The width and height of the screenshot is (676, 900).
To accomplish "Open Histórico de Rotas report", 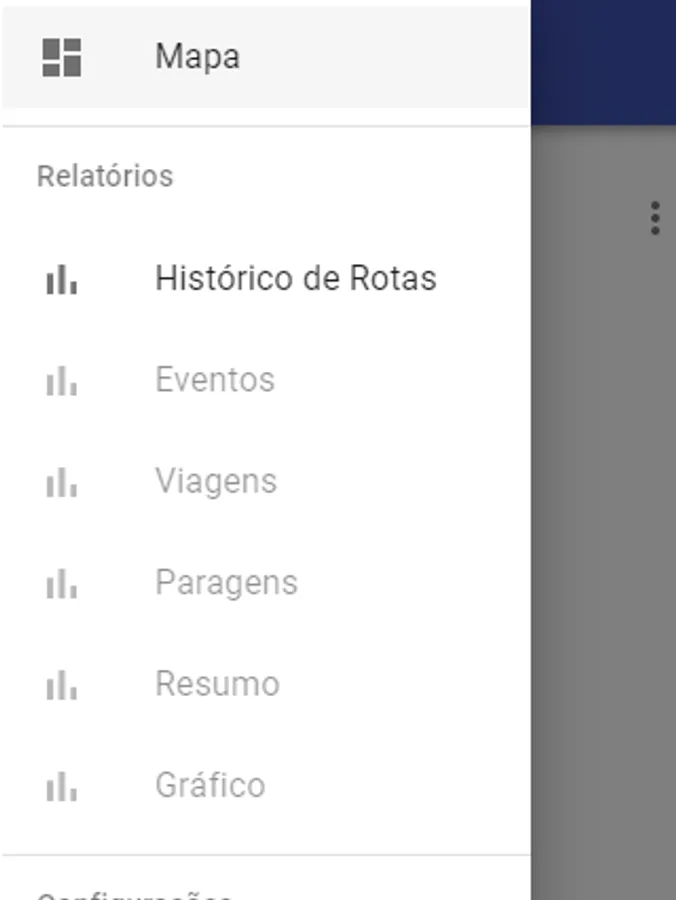I will pos(295,278).
